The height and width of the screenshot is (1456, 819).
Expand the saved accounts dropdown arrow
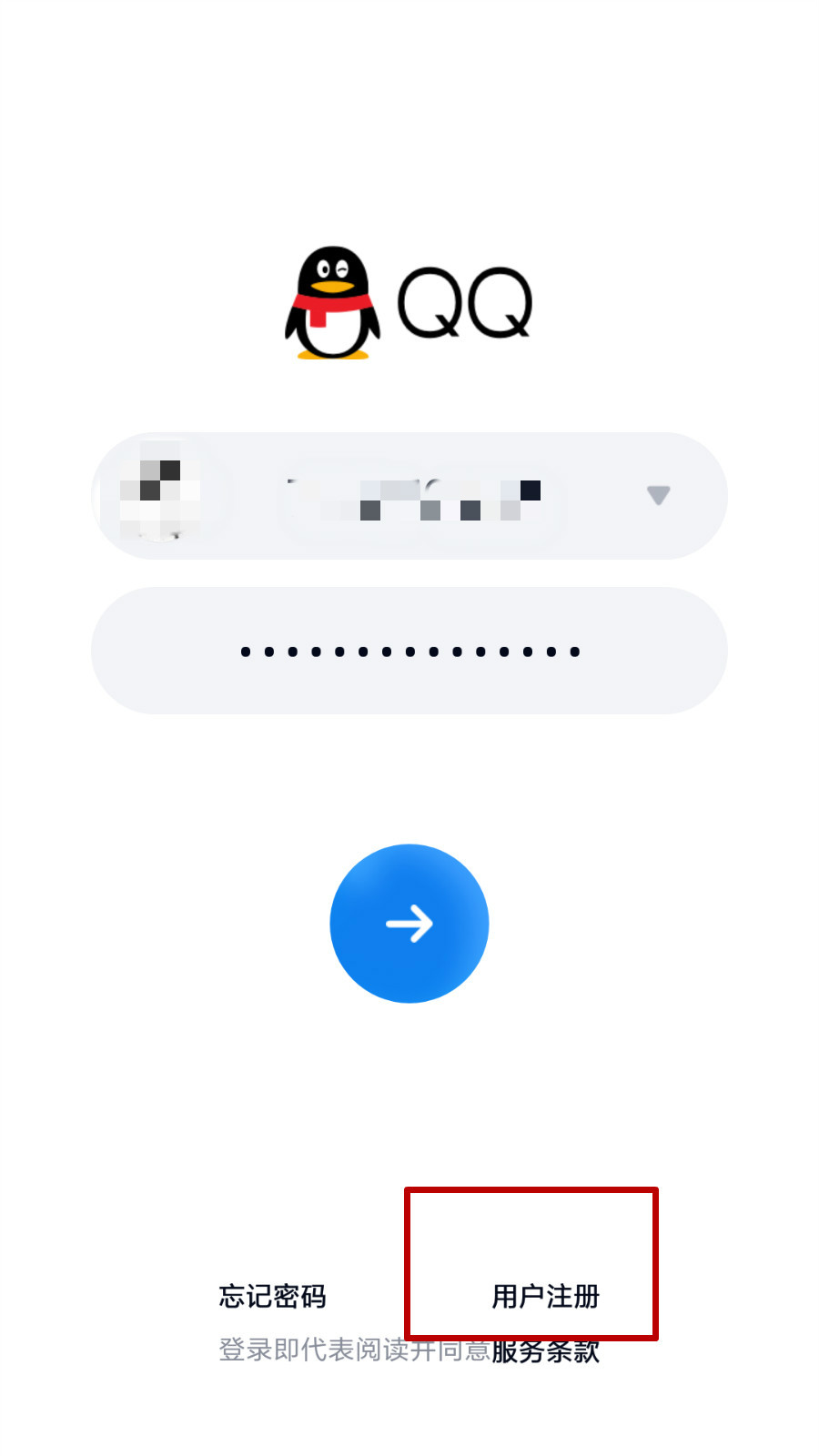pos(658,495)
